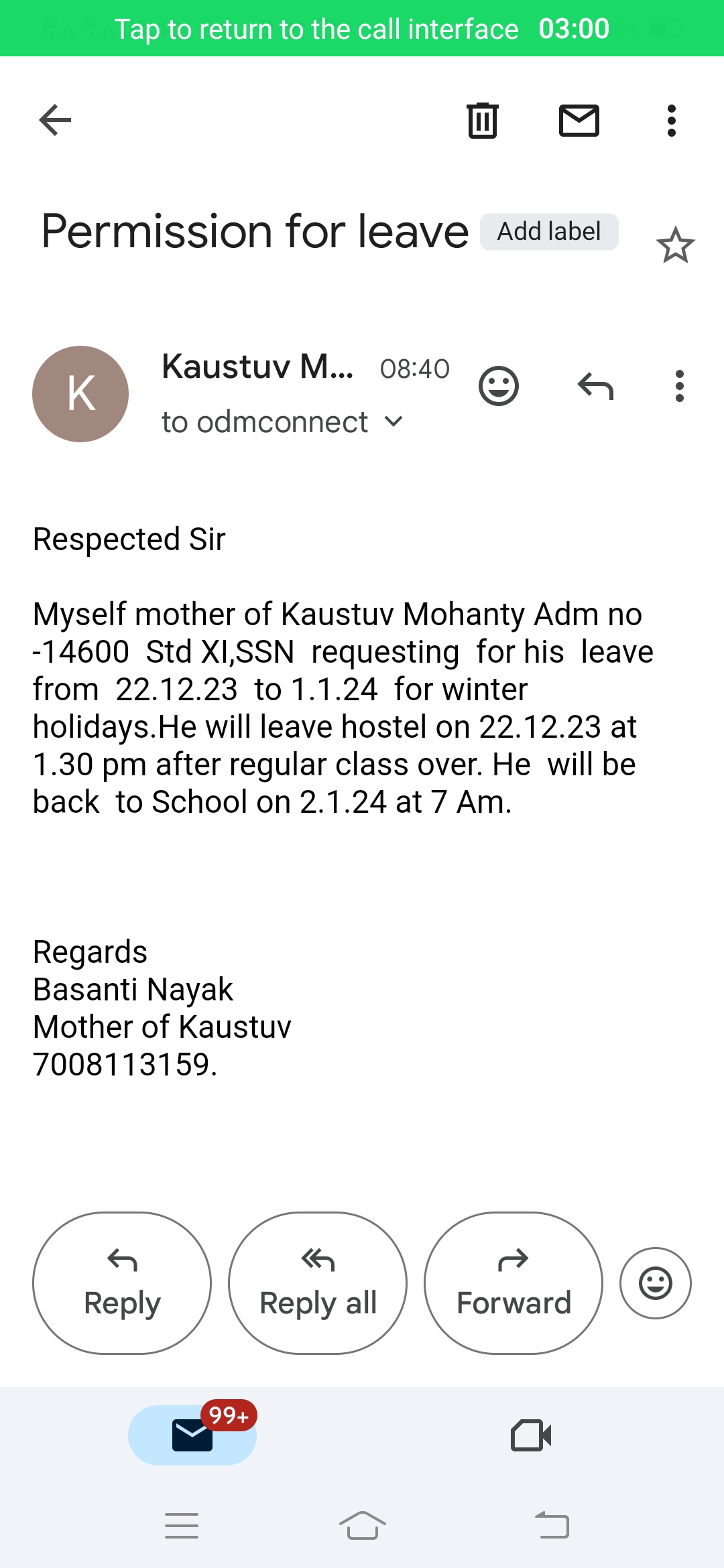Delete this email

click(x=482, y=121)
